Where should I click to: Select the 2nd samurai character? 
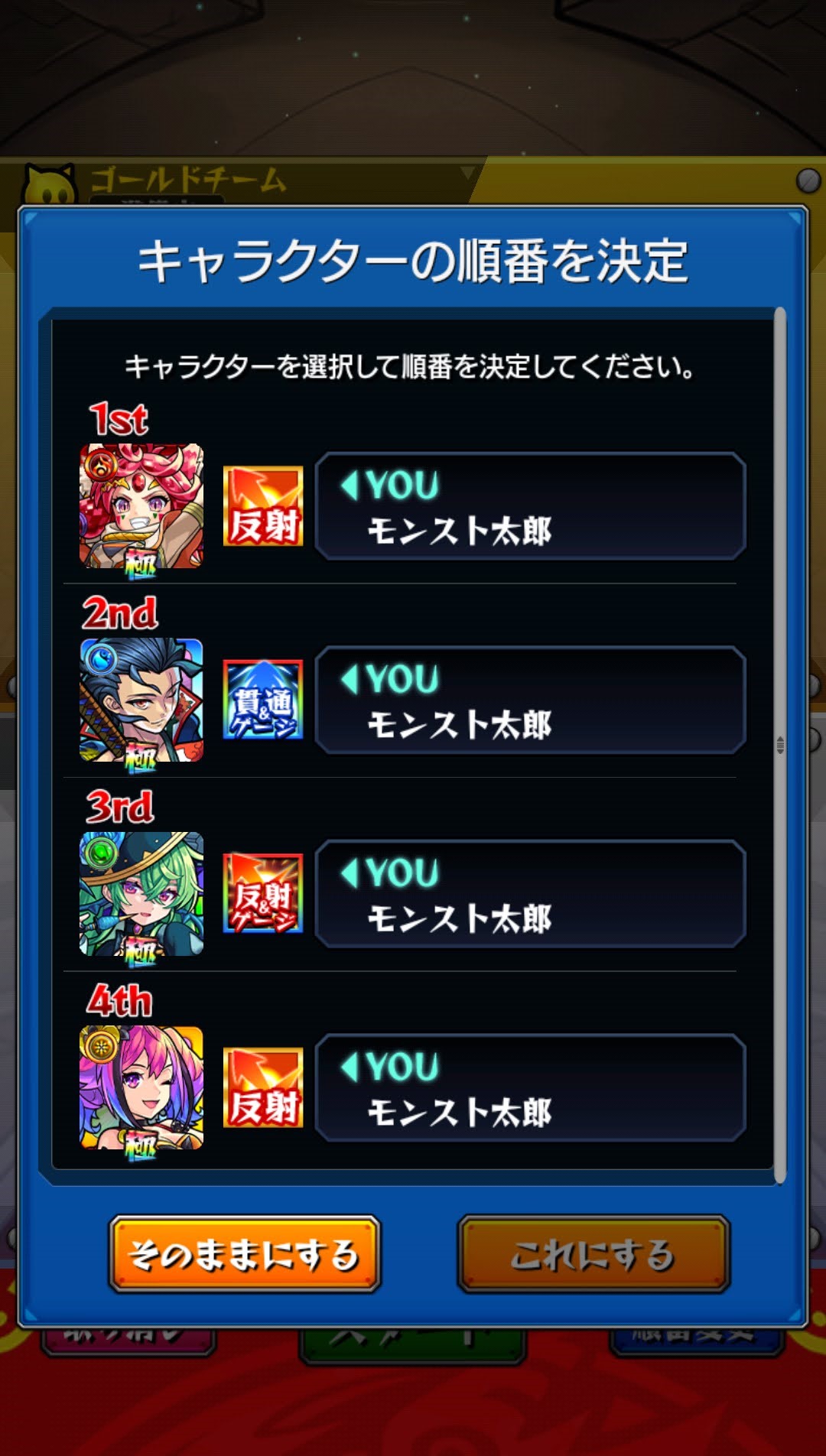(x=141, y=700)
